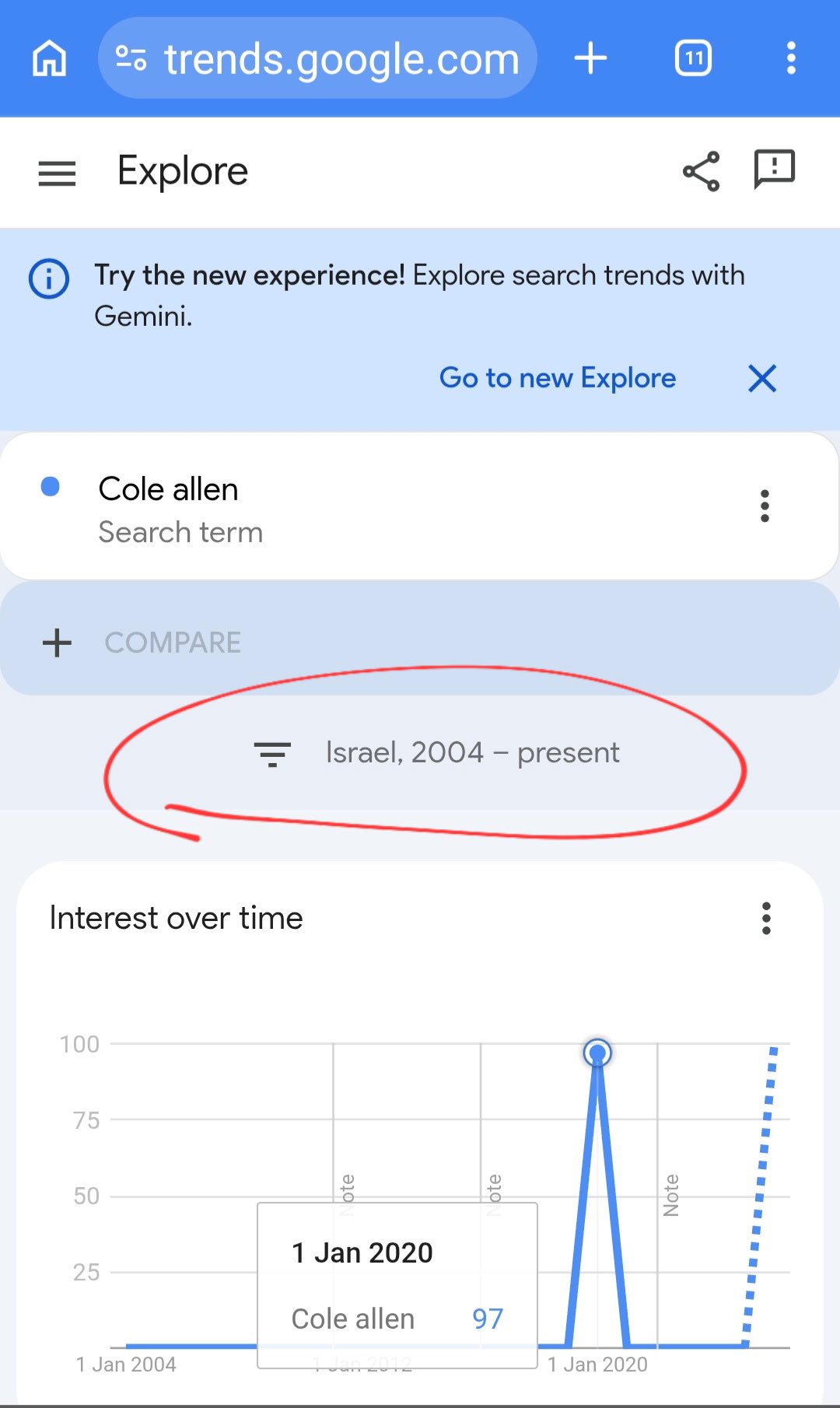Screen dimensions: 840x1408
Task: Open the Israel, 2004 – present filters
Action: pyautogui.click(x=436, y=753)
